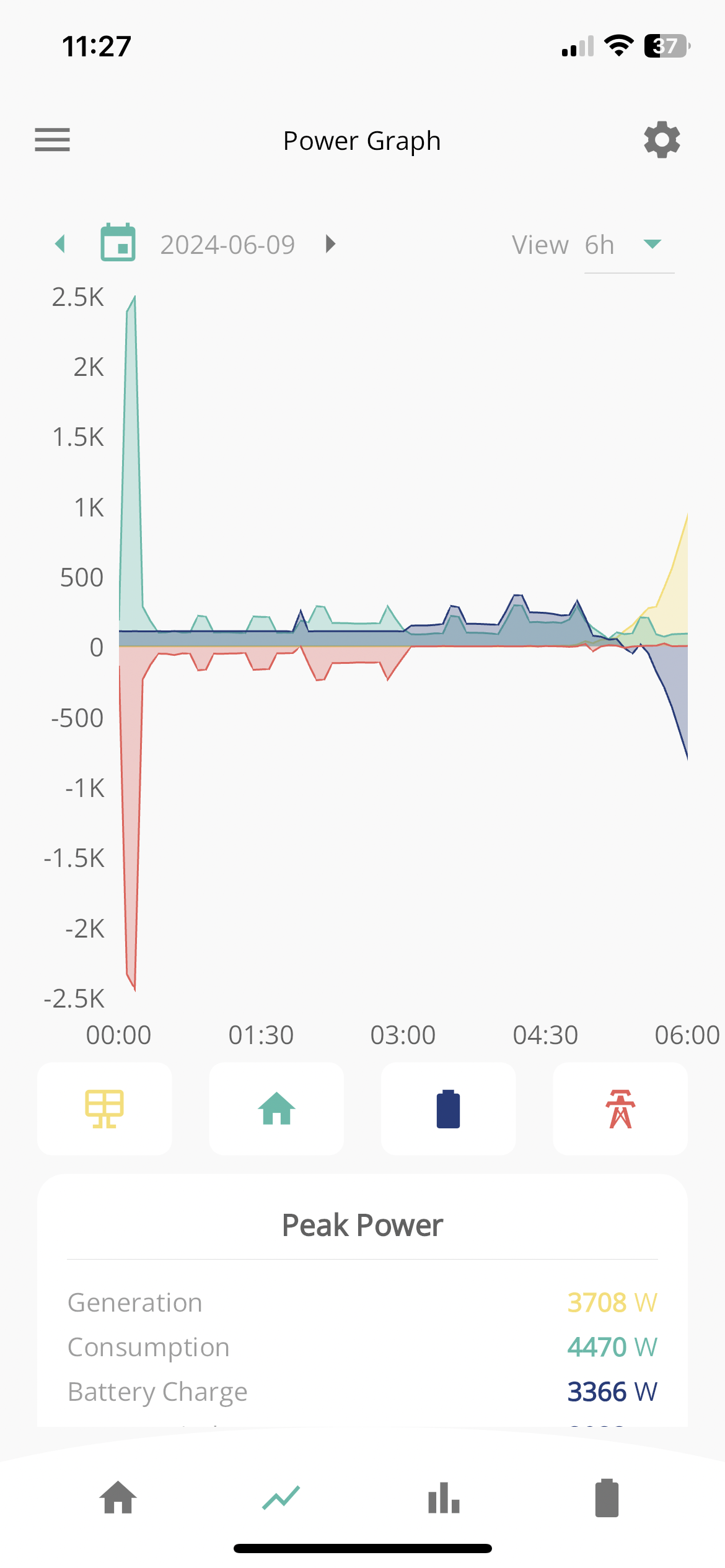This screenshot has width=725, height=1568.
Task: Open the calendar date picker
Action: (118, 242)
